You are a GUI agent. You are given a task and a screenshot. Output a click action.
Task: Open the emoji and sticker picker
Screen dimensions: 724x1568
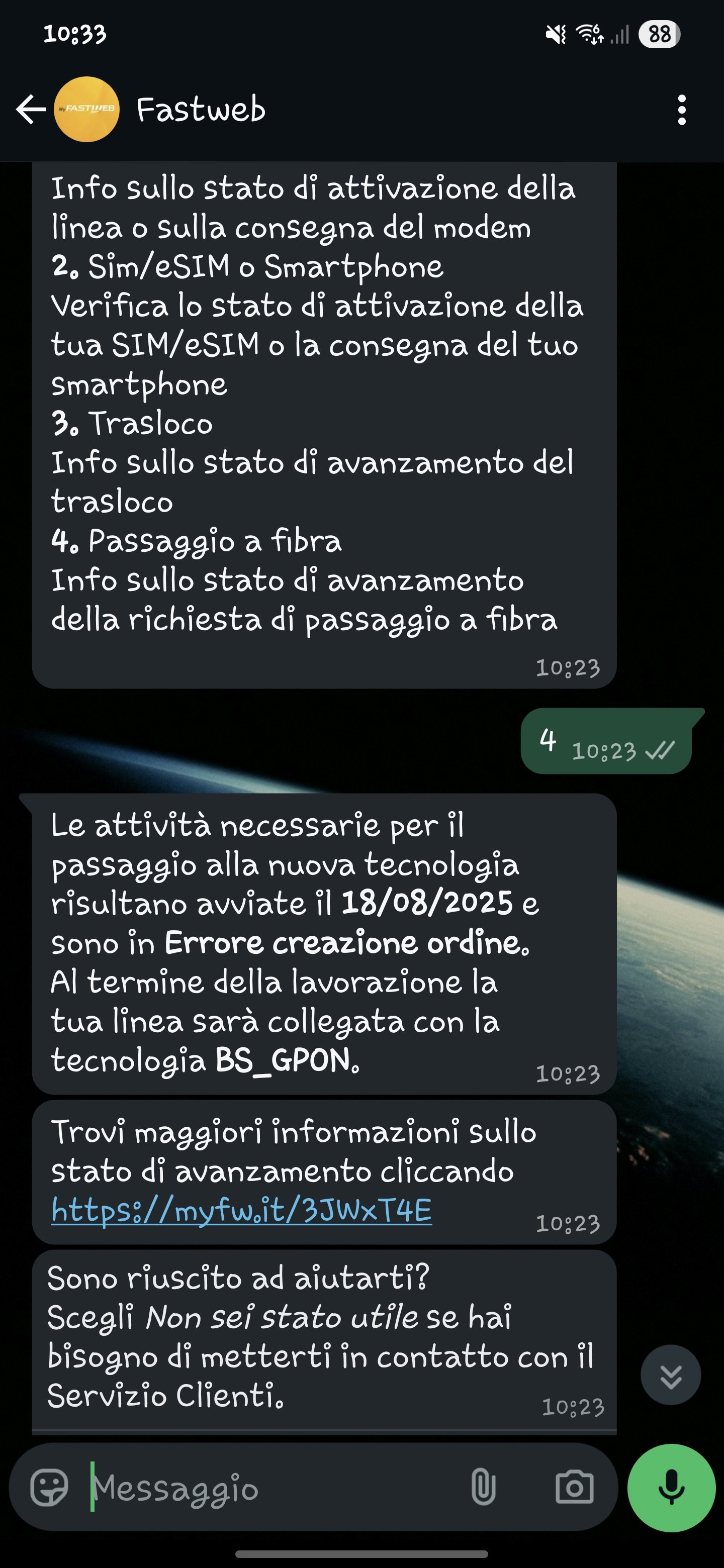click(49, 1487)
